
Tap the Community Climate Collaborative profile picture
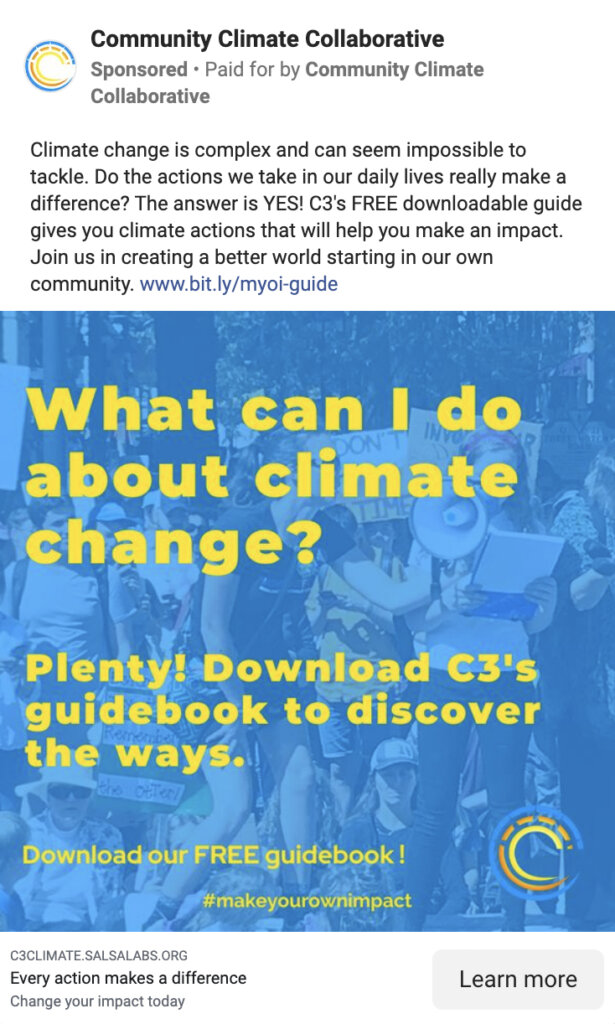pyautogui.click(x=49, y=66)
